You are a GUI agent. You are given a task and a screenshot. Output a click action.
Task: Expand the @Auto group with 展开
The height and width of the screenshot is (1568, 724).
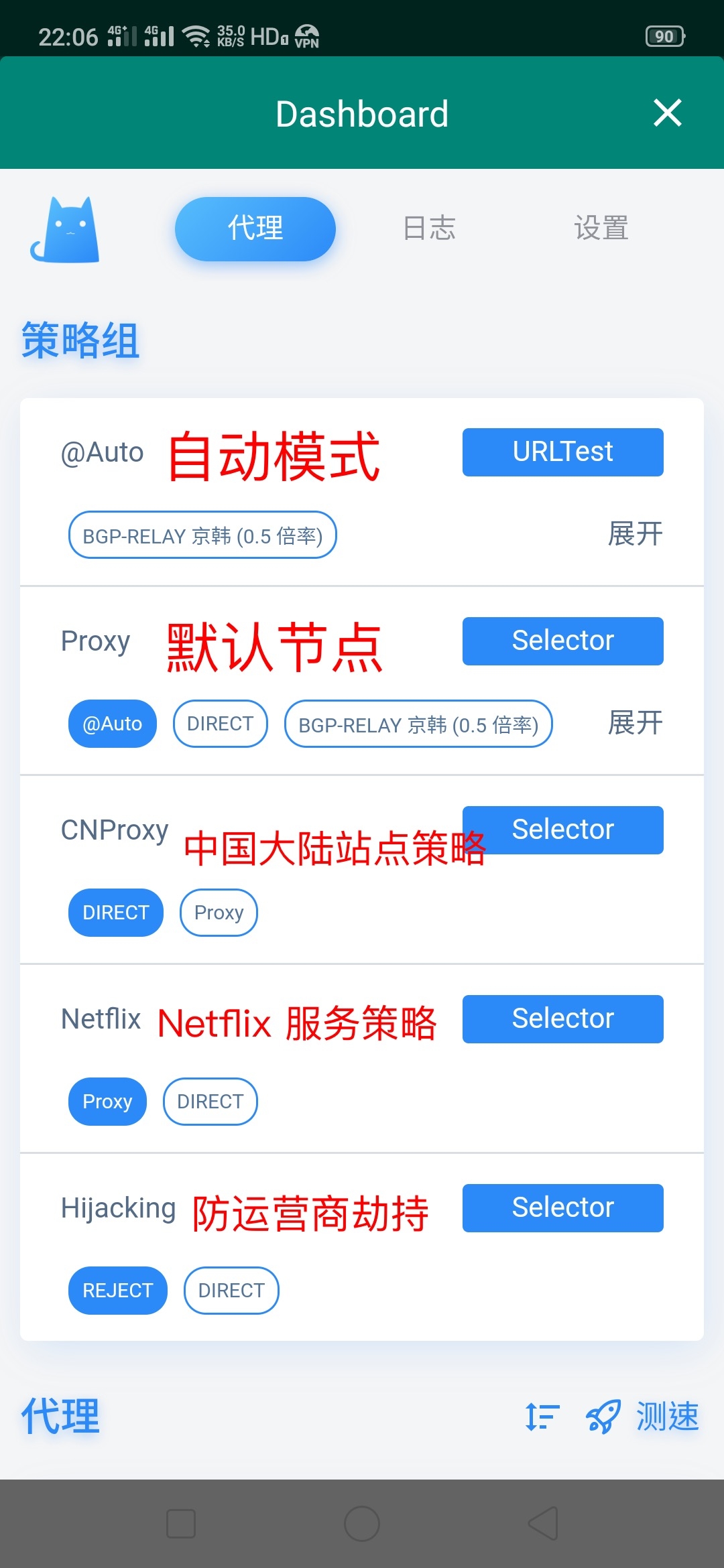[x=635, y=534]
